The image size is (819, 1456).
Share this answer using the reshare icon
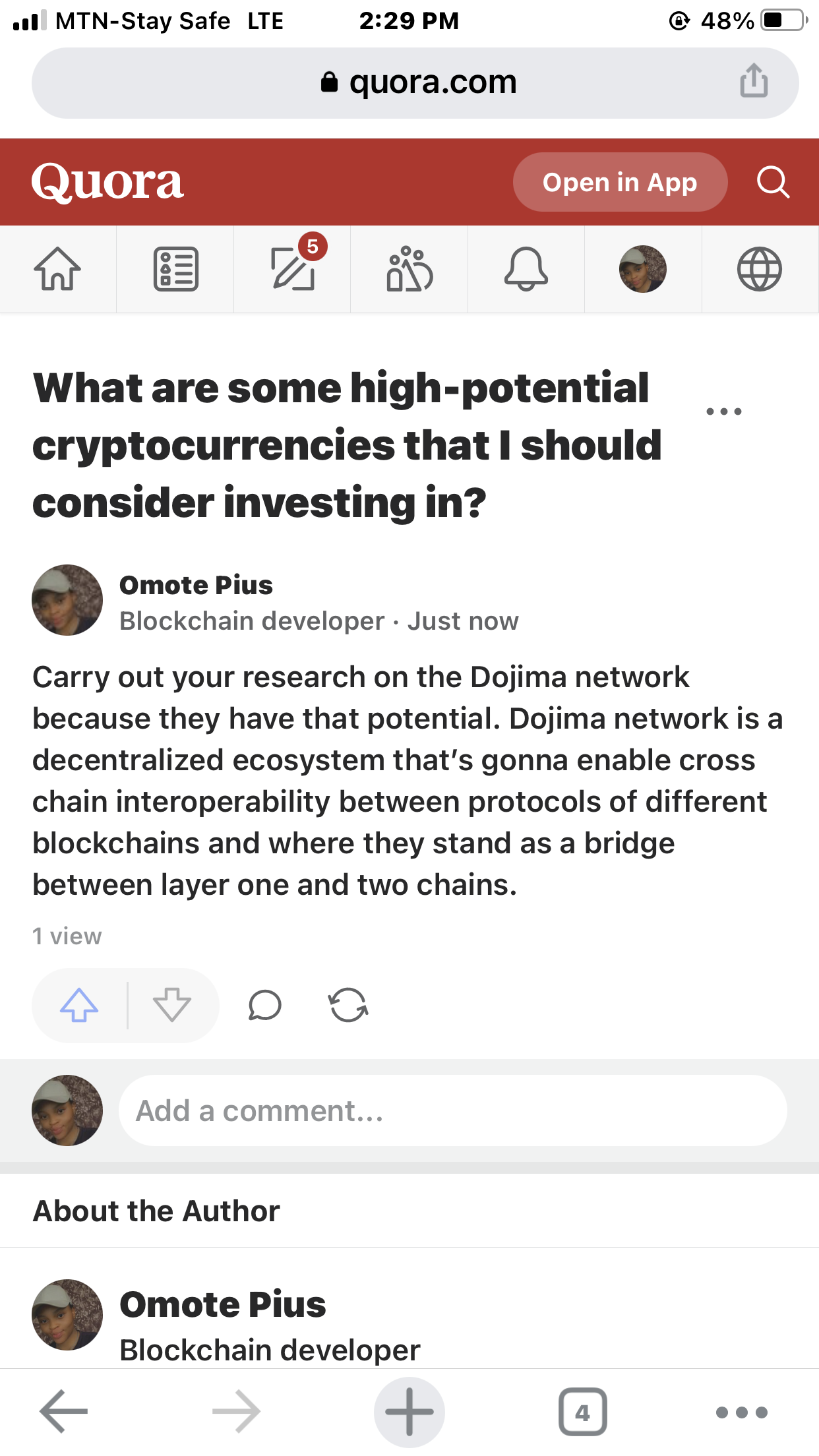pyautogui.click(x=348, y=1005)
